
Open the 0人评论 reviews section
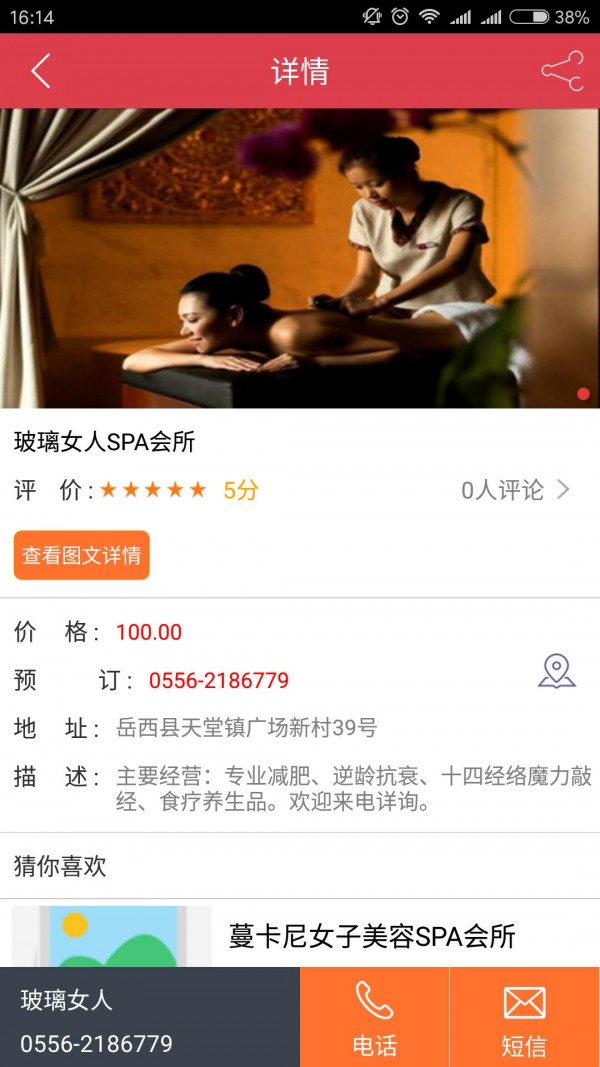pos(514,490)
